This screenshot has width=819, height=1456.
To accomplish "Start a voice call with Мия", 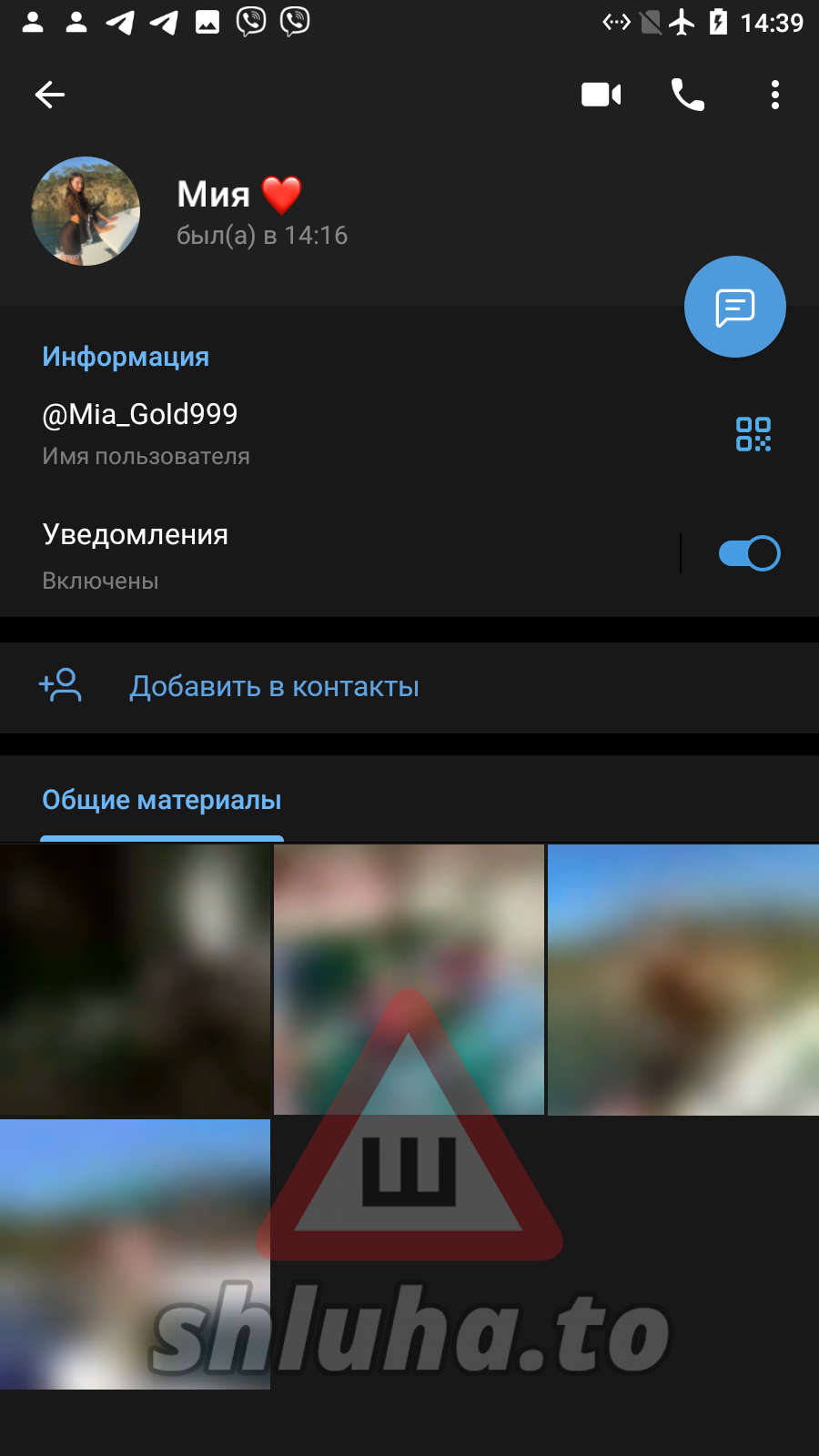I will [x=687, y=95].
